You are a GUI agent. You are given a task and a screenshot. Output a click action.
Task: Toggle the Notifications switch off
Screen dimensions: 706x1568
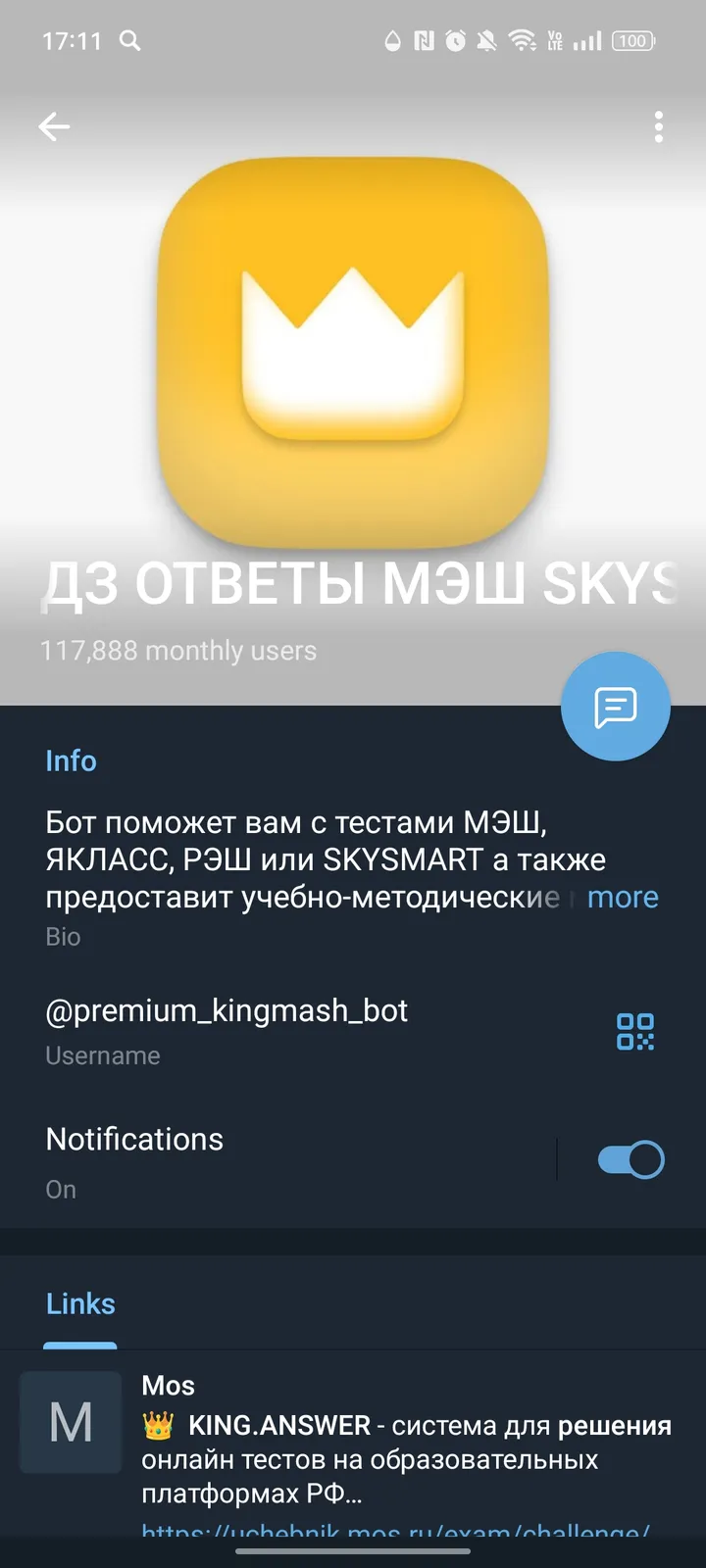pyautogui.click(x=629, y=1158)
